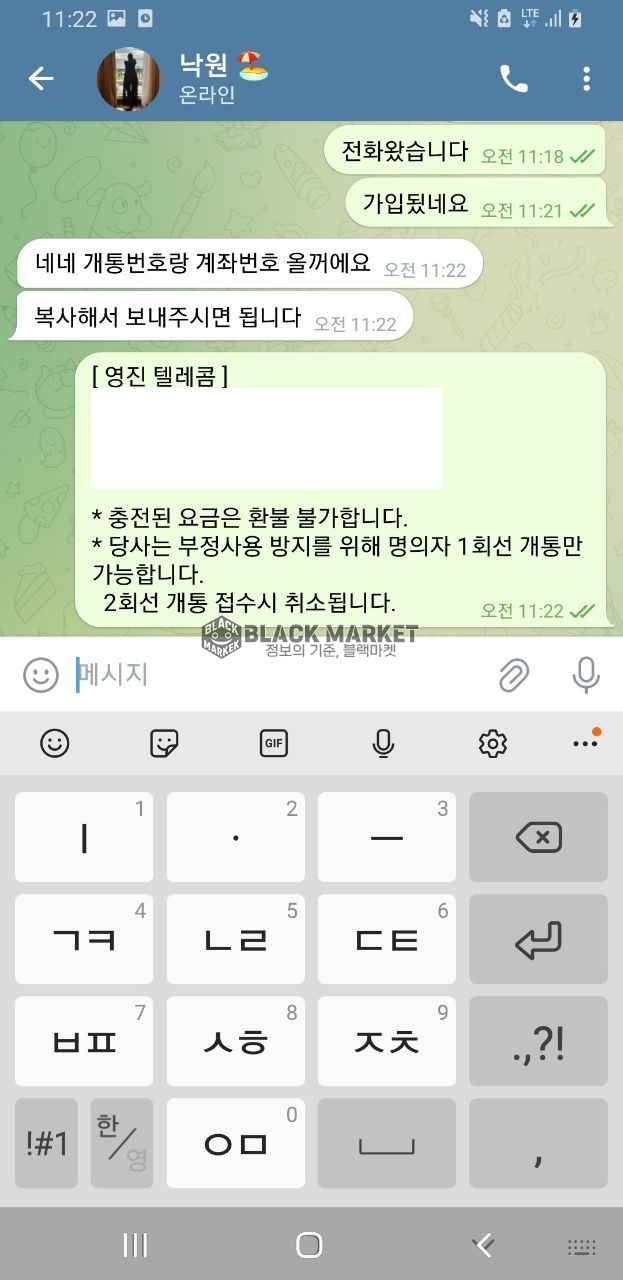Open the emoji picker beside the message field
Screen dimensions: 623x1280
41,675
